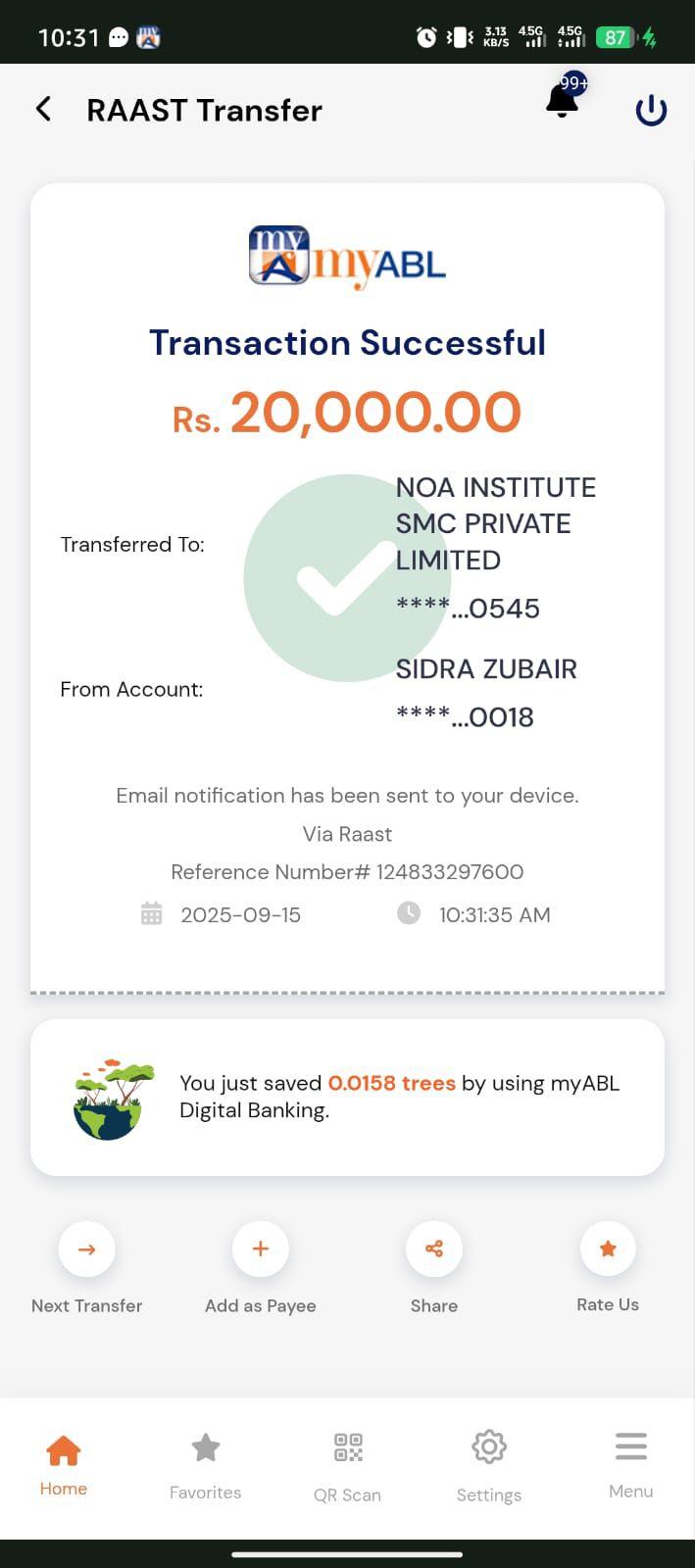Start the Next Transfer
695x1568 pixels.
click(87, 1249)
